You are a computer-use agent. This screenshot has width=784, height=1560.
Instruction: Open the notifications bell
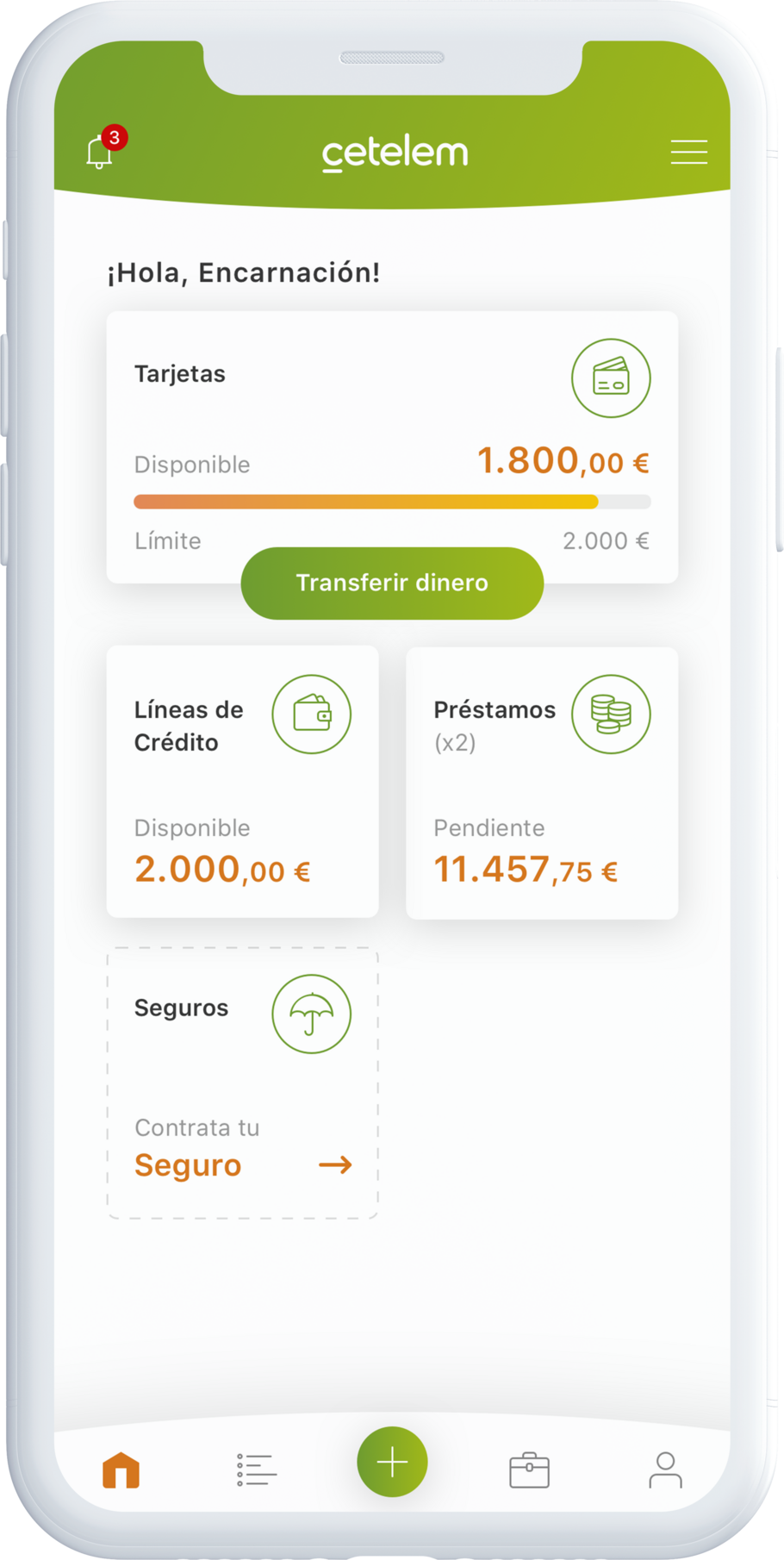coord(101,152)
